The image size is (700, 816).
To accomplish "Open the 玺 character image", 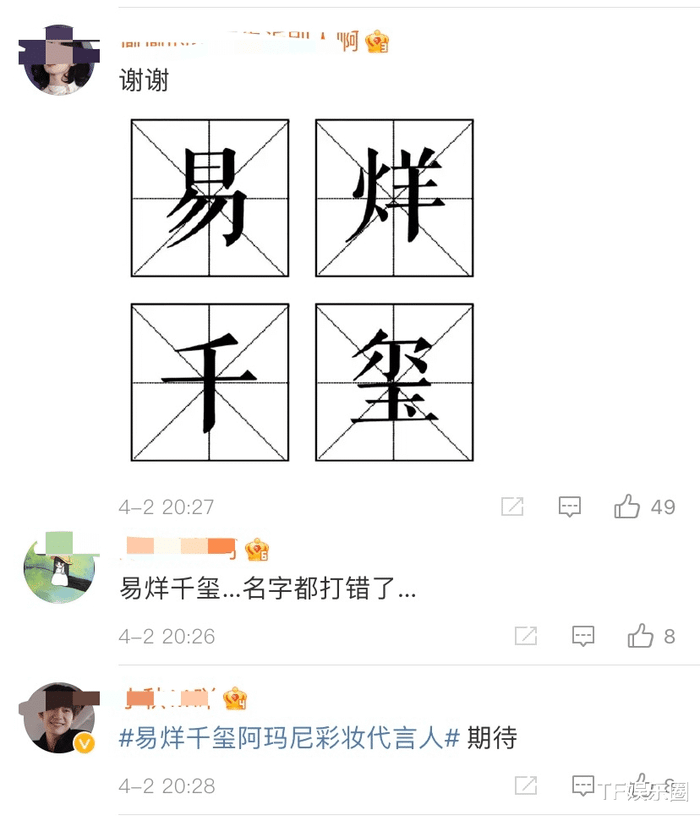I will tap(394, 382).
